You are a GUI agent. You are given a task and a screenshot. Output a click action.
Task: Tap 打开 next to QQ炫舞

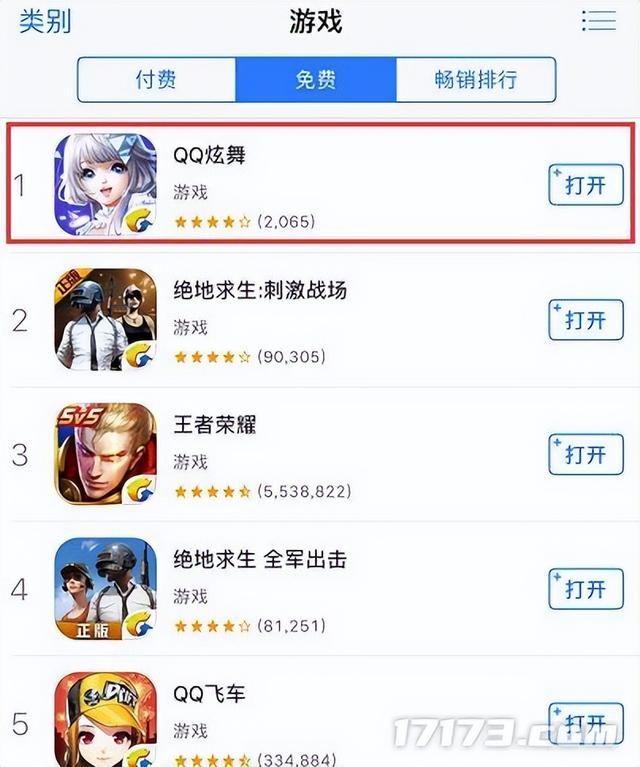585,186
